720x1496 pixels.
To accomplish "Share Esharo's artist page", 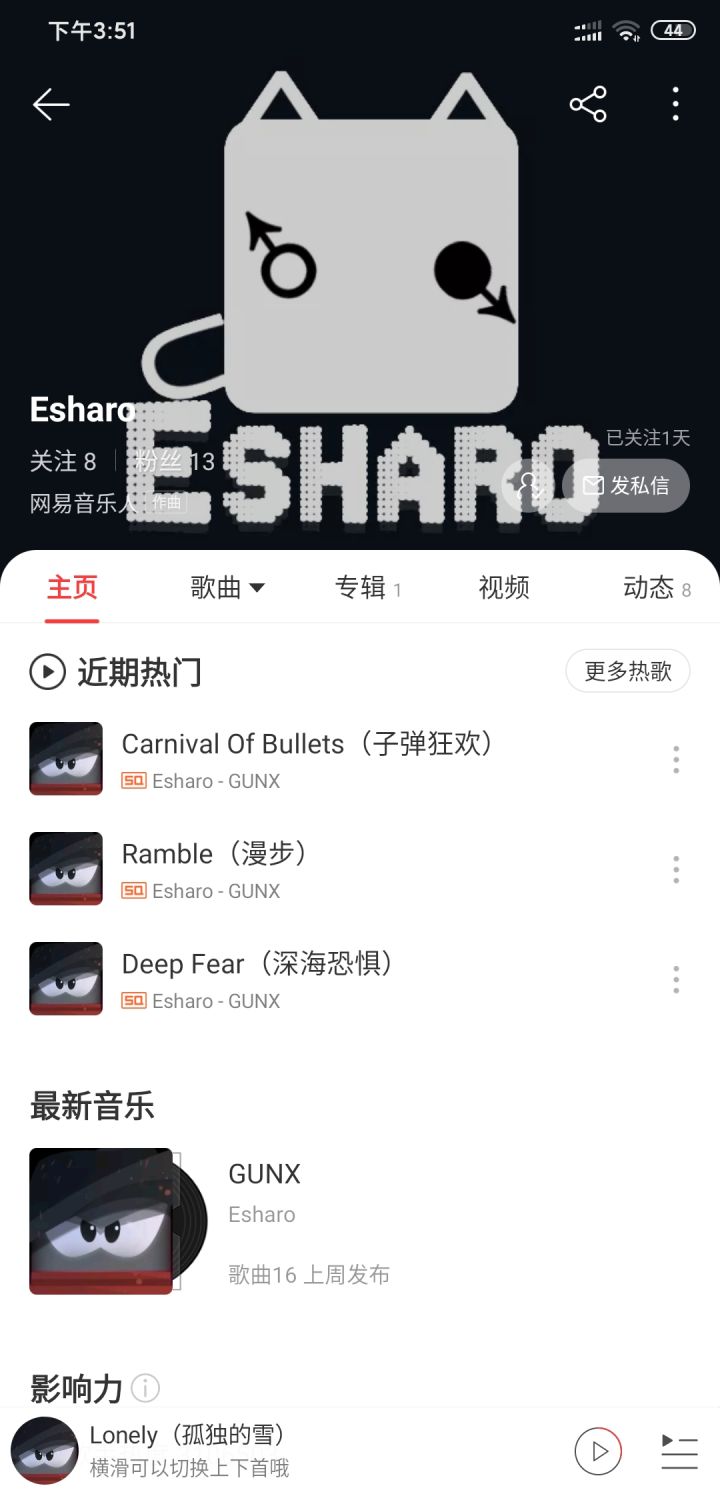I will coord(588,104).
